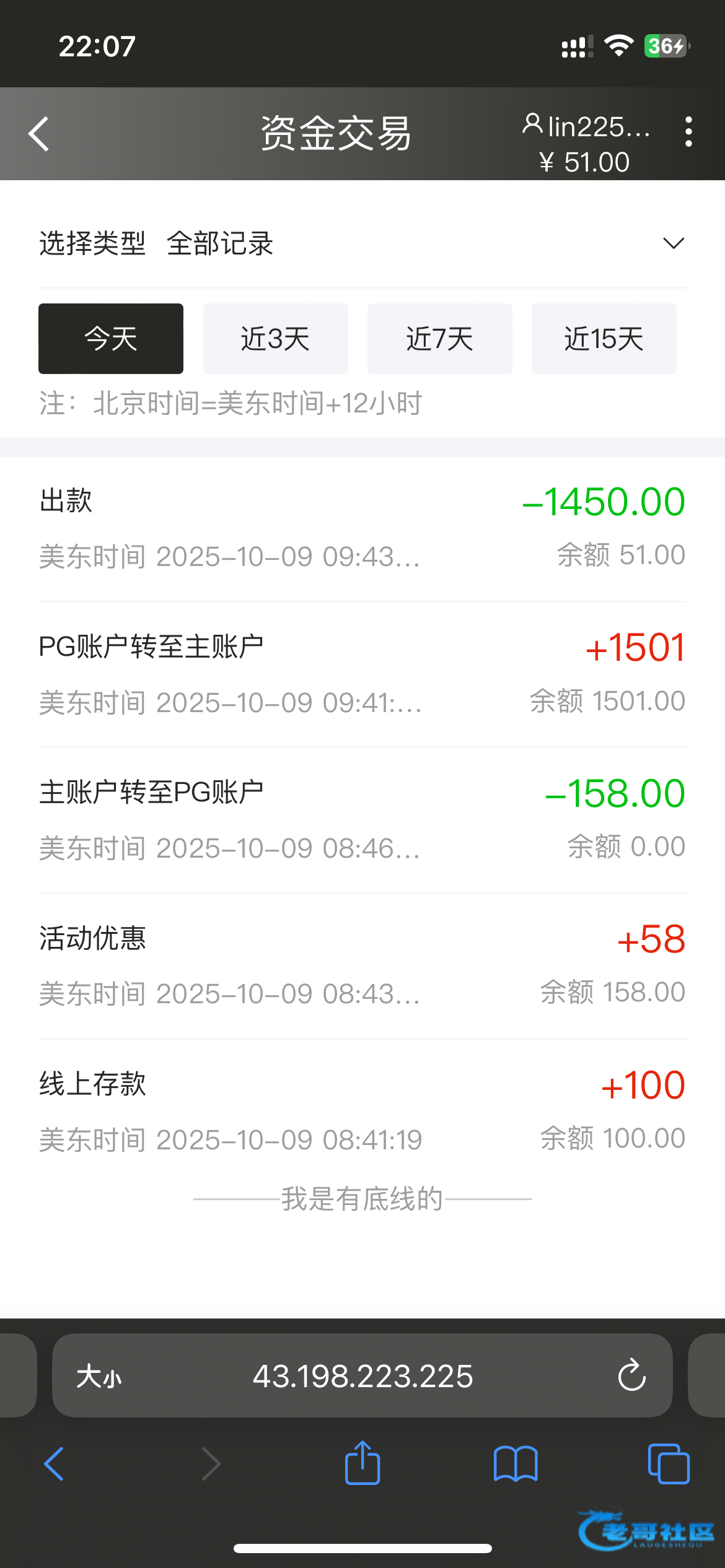Show all open Safari tabs

click(x=668, y=1464)
